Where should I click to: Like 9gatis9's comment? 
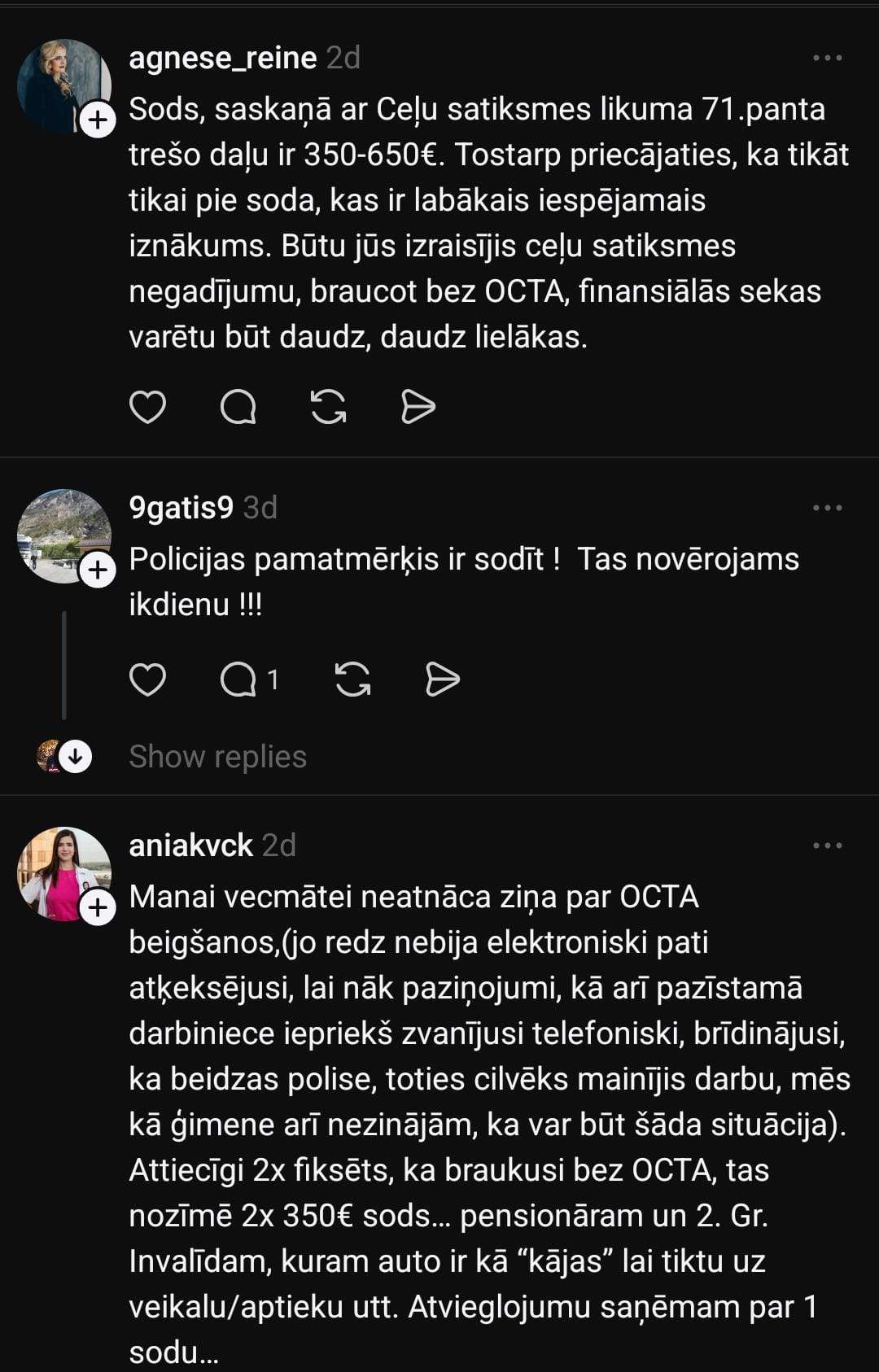[x=147, y=679]
